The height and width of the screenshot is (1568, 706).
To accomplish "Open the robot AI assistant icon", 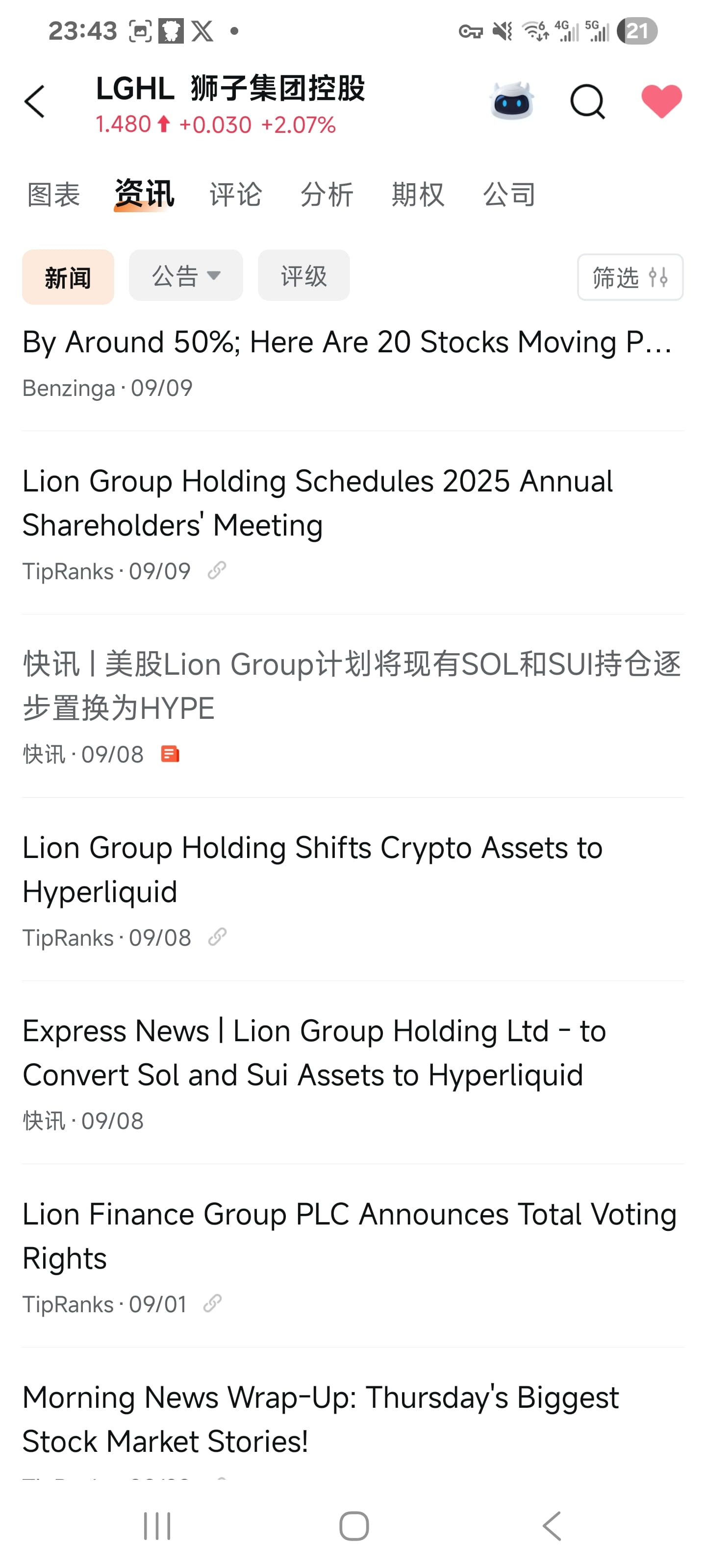I will coord(511,101).
